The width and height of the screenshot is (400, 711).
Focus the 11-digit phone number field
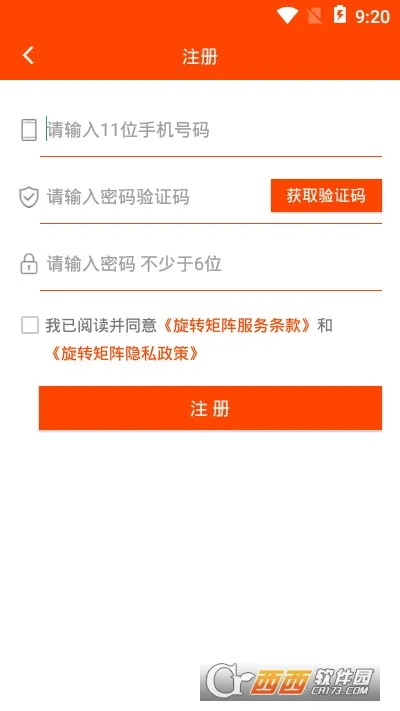pos(211,130)
